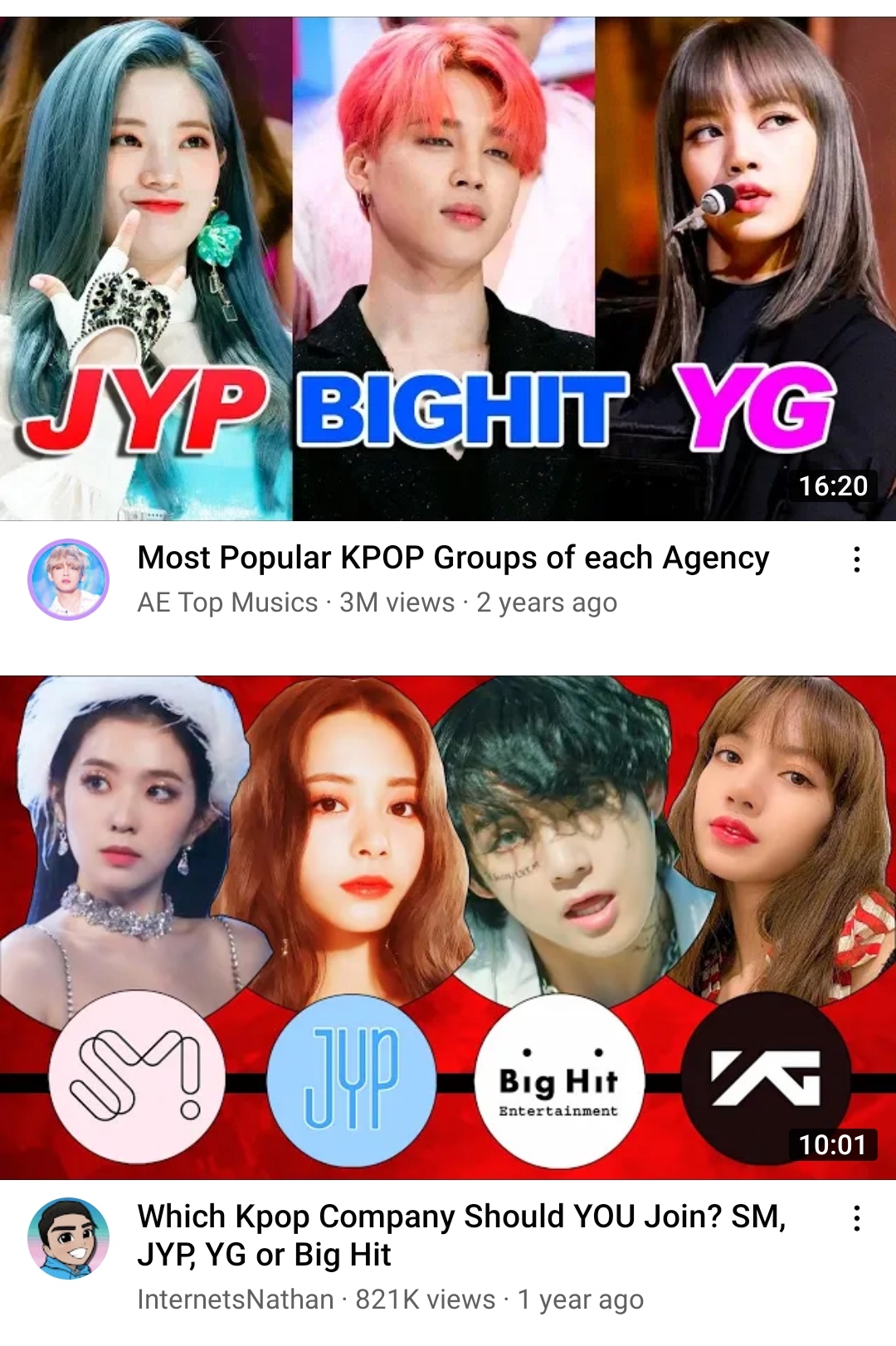The width and height of the screenshot is (896, 1346).
Task: Open options for Most Popular KPOP Groups video
Action: [x=856, y=559]
